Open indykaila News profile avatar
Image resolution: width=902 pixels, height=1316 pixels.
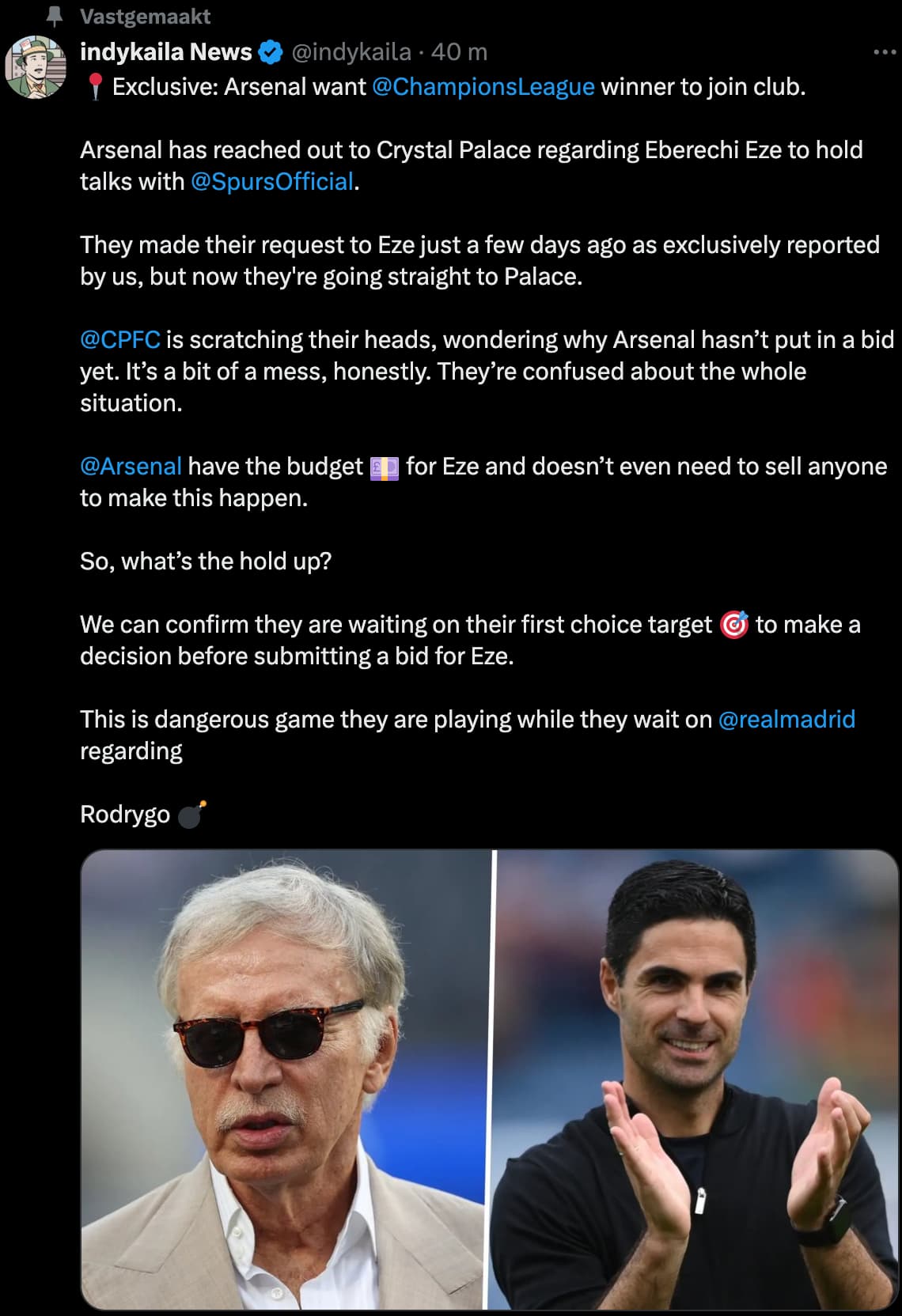click(x=36, y=67)
